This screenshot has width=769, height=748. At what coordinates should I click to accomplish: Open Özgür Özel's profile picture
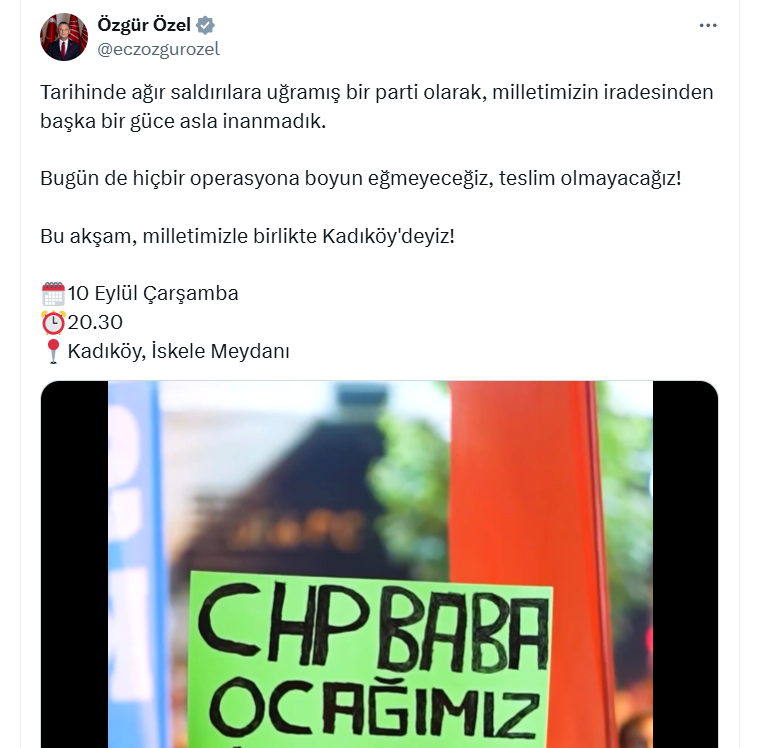point(64,37)
